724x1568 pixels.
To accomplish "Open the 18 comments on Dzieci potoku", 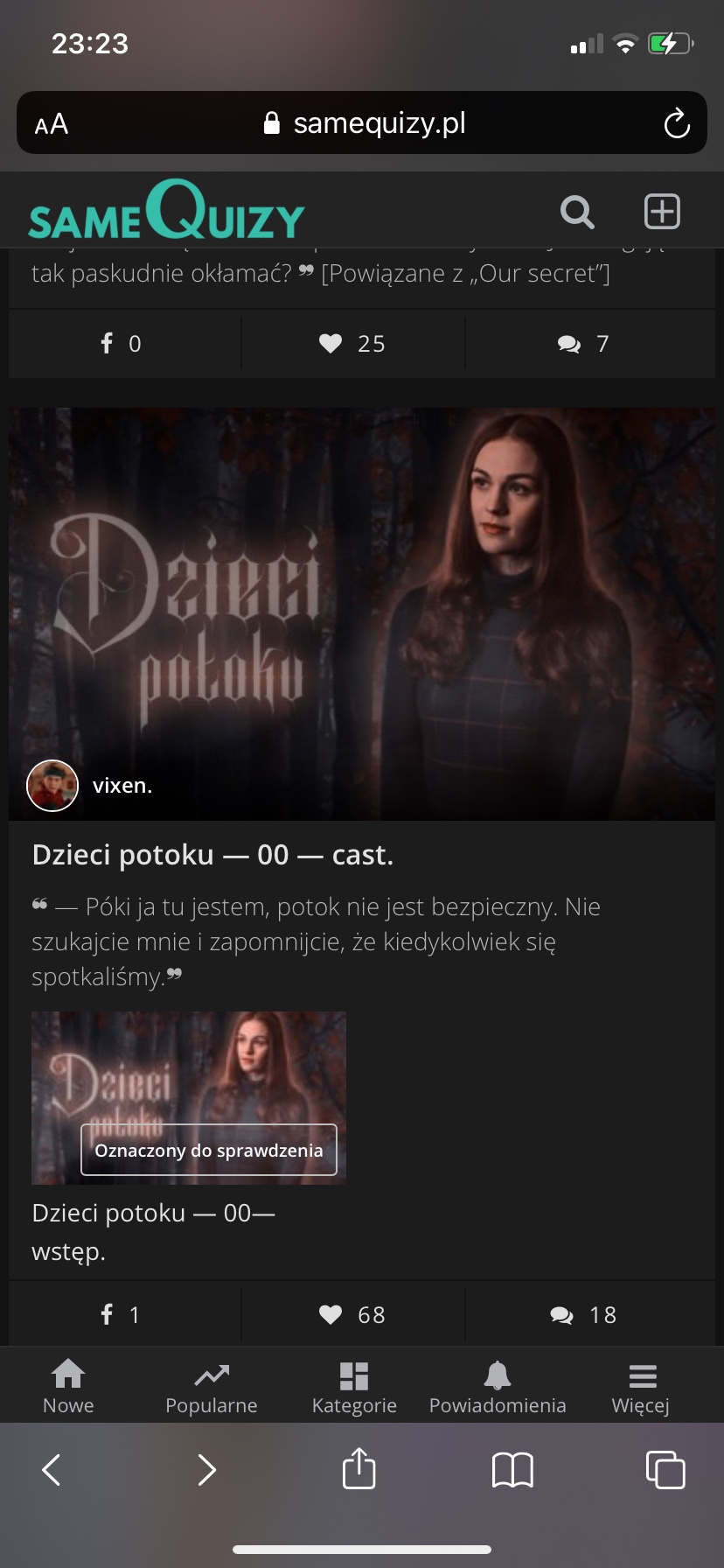I will click(x=583, y=1314).
